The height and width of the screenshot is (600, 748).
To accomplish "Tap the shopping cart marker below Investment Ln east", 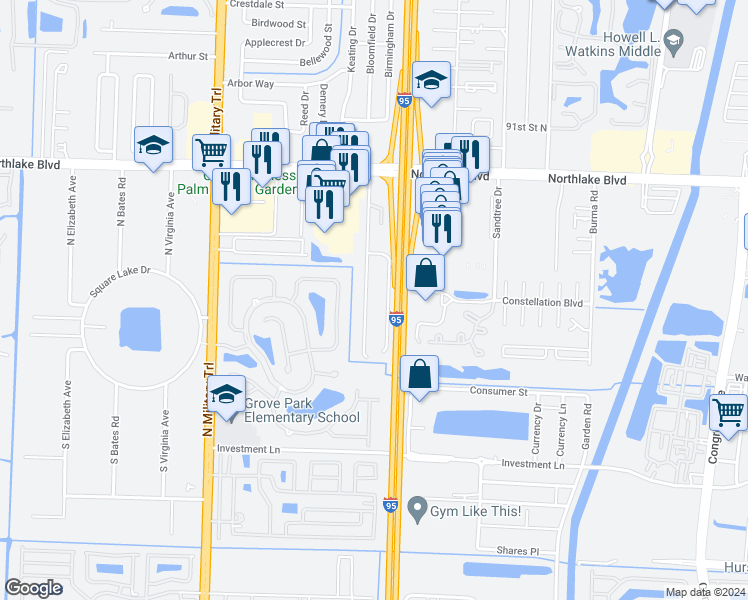I will pyautogui.click(x=728, y=410).
